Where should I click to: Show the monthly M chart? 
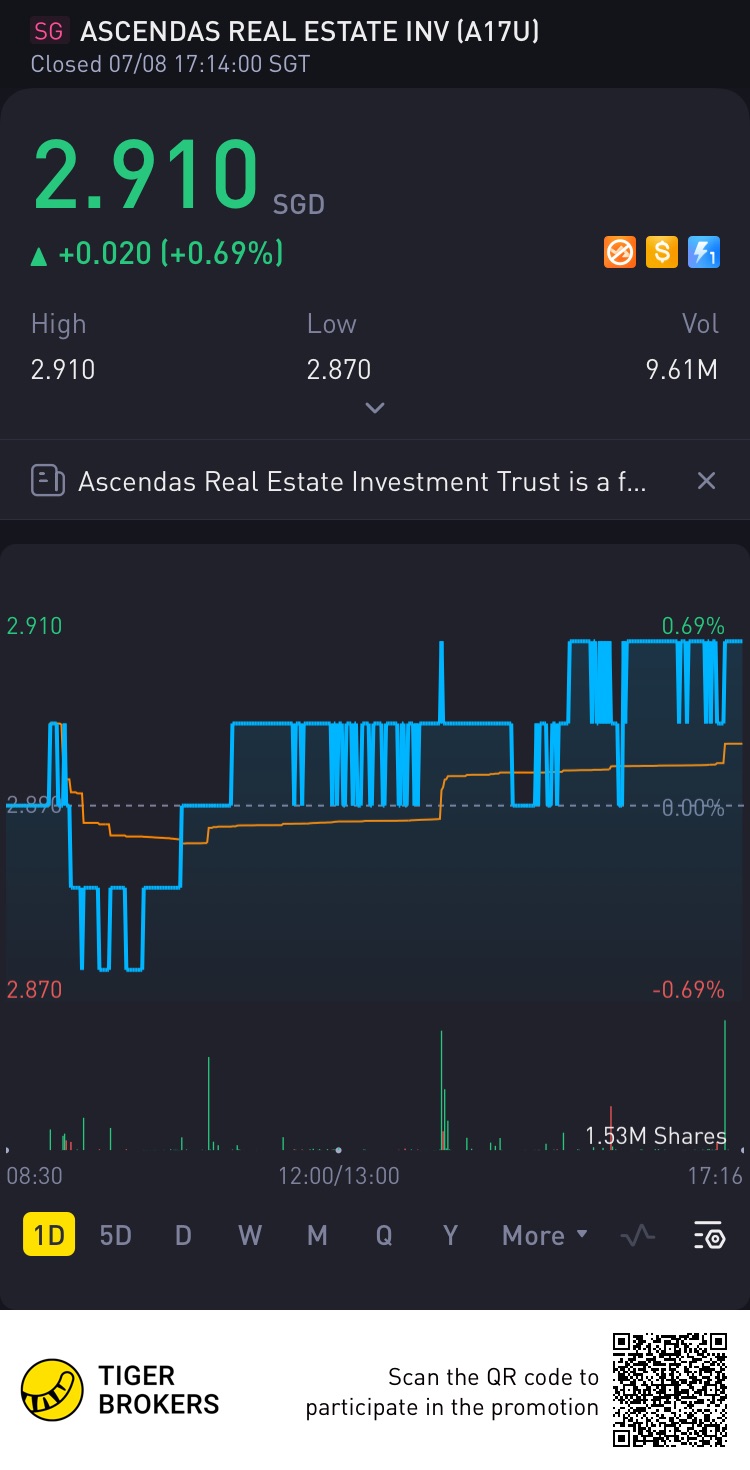[317, 1235]
